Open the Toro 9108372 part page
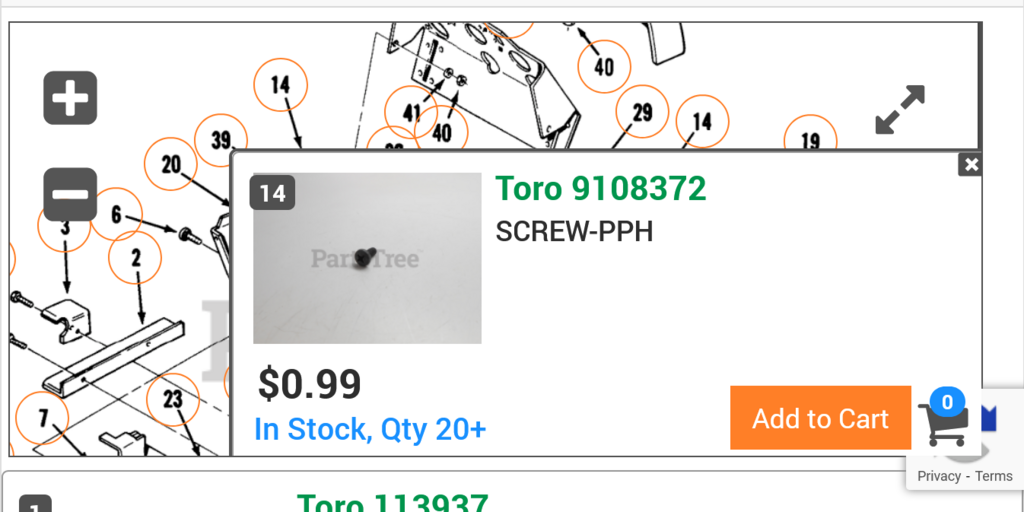 tap(601, 188)
